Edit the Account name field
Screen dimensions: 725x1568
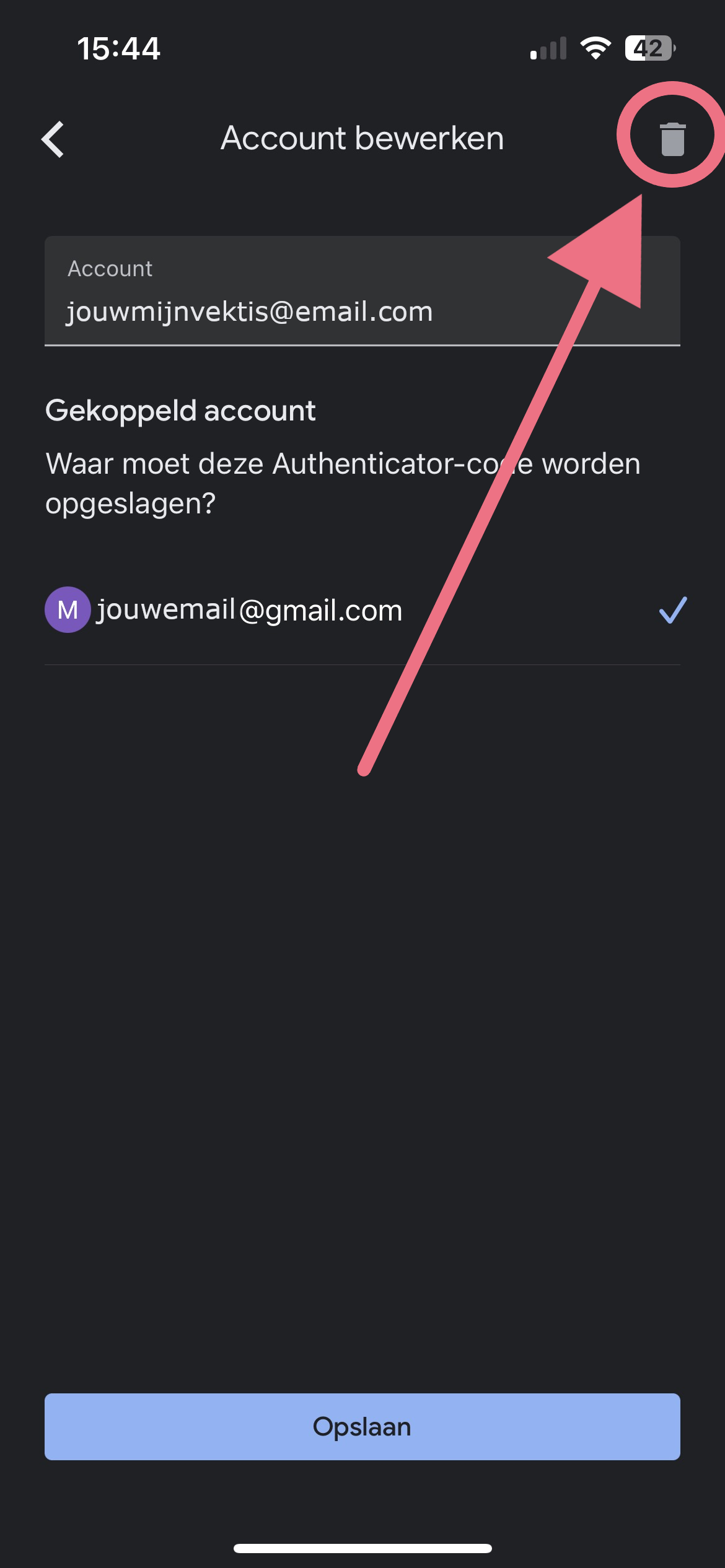tap(362, 310)
